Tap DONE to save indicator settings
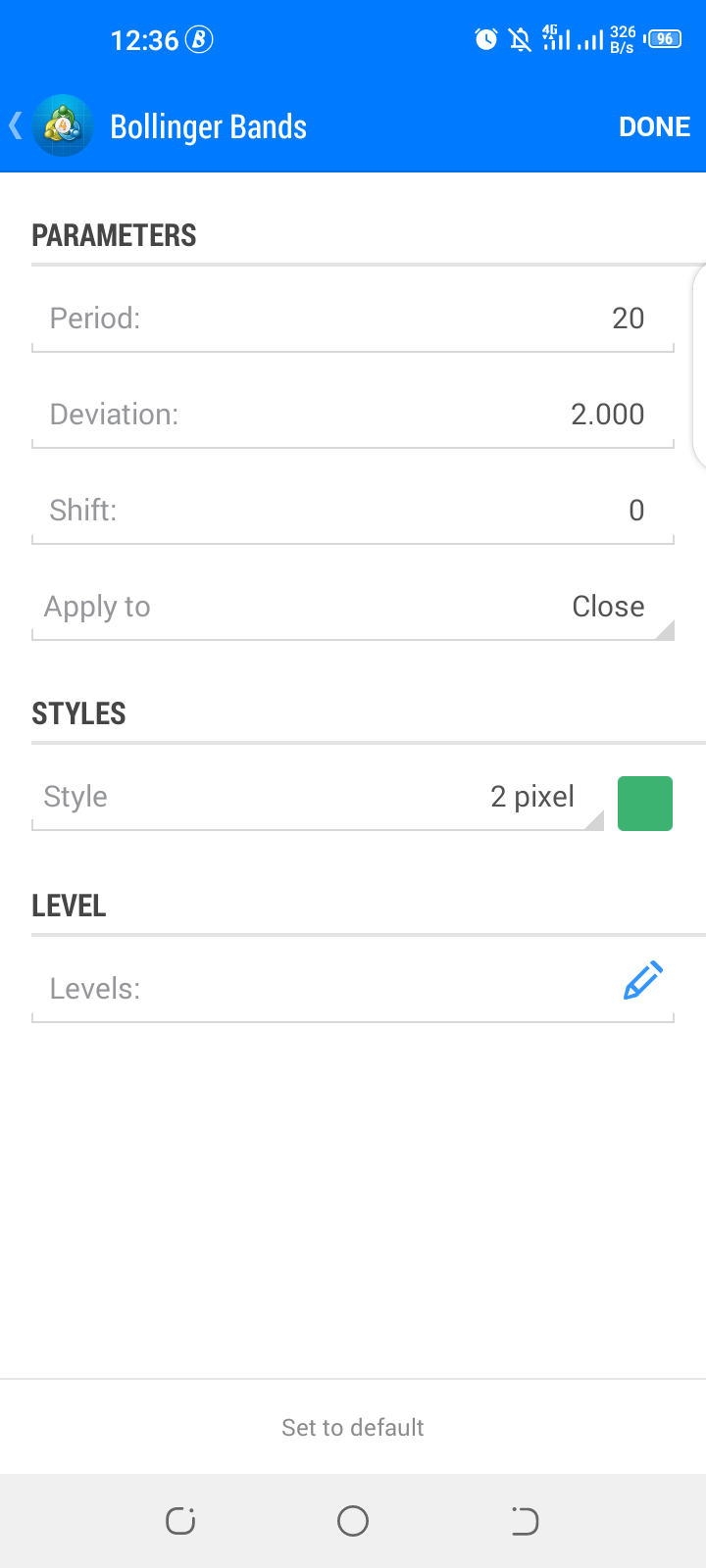 tap(654, 126)
